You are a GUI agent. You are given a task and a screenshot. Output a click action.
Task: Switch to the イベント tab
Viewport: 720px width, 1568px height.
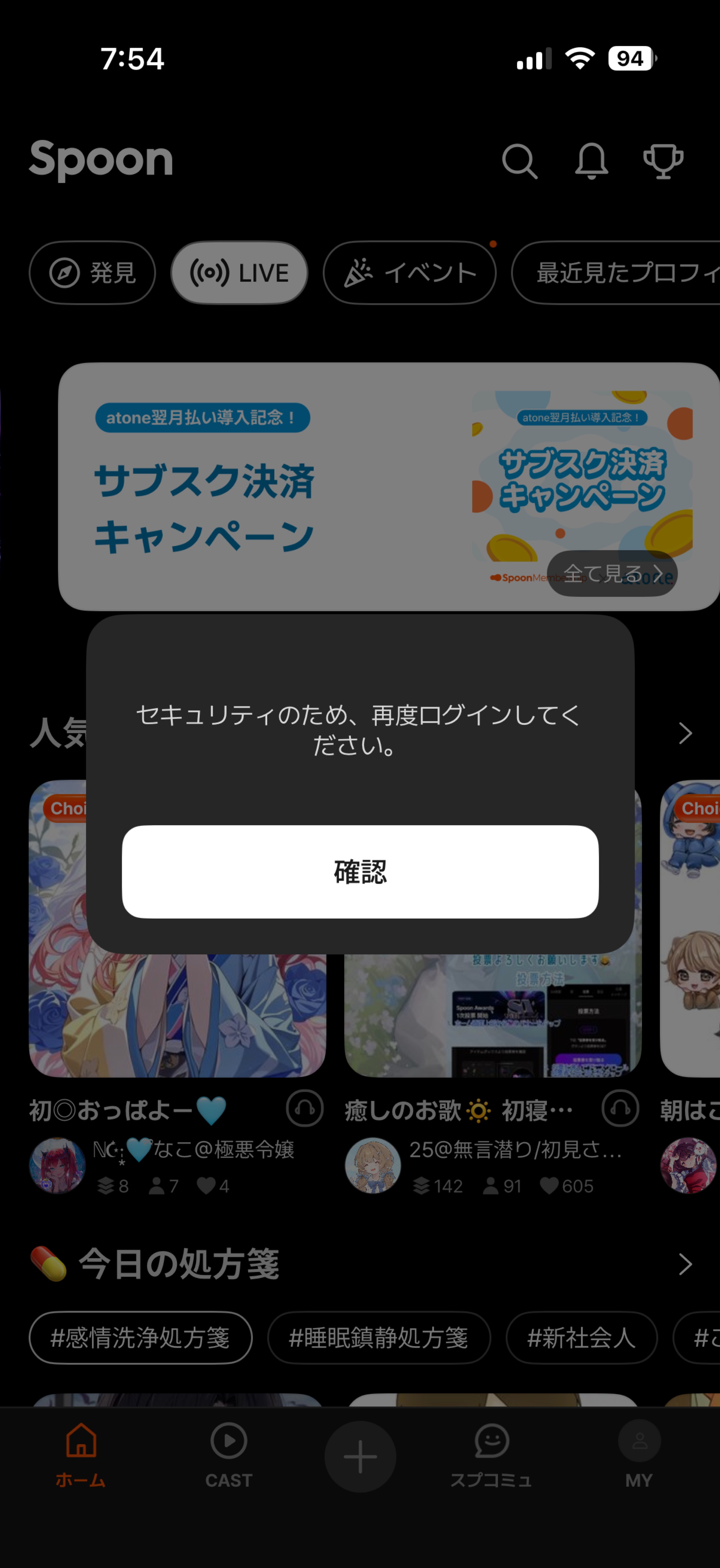(x=410, y=273)
